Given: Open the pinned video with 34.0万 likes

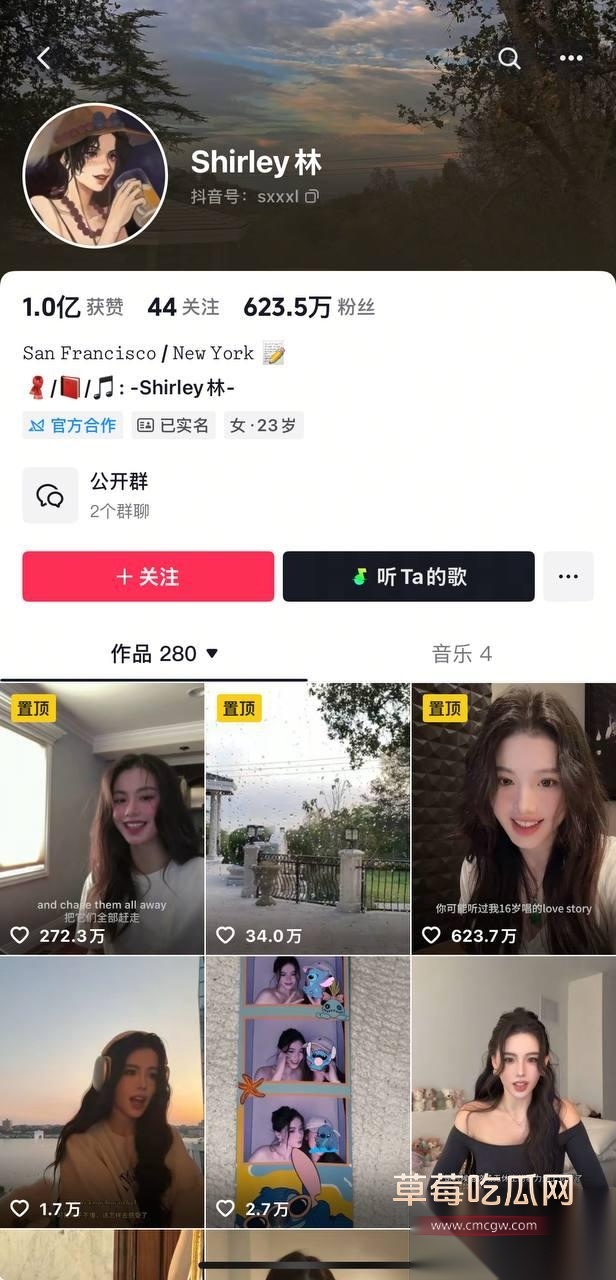Looking at the screenshot, I should coord(308,818).
